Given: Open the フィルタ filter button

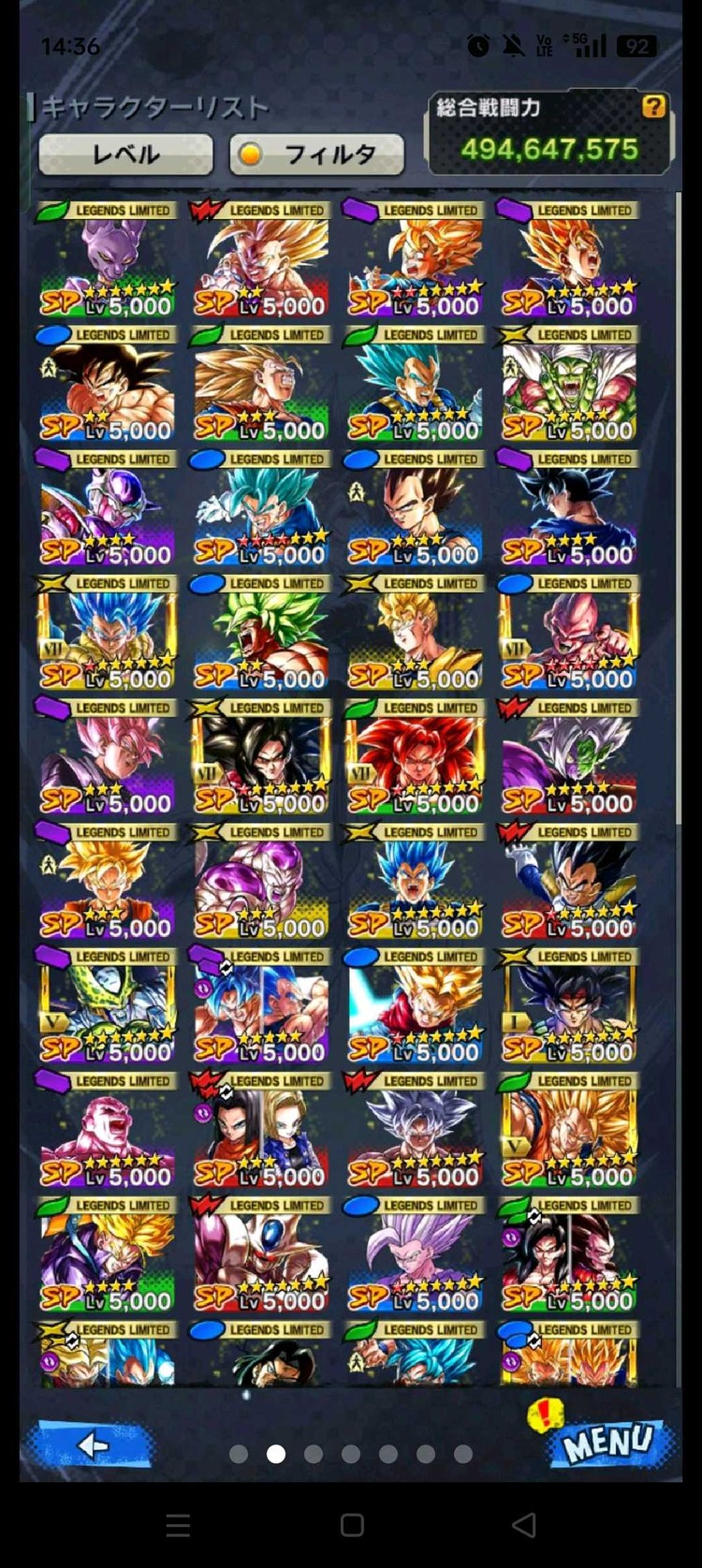Looking at the screenshot, I should pos(317,154).
